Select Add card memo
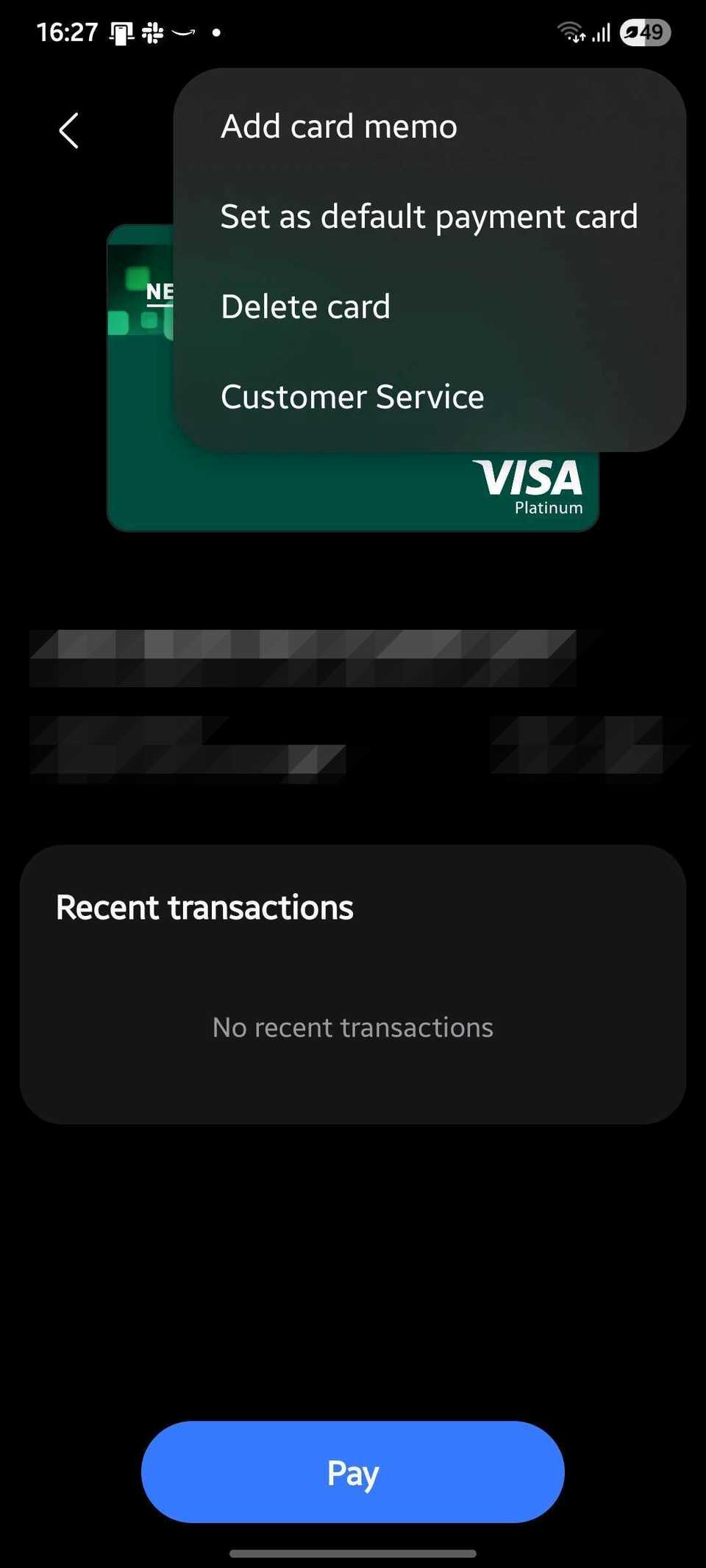Screen dimensions: 706x1568 pyautogui.click(x=338, y=126)
